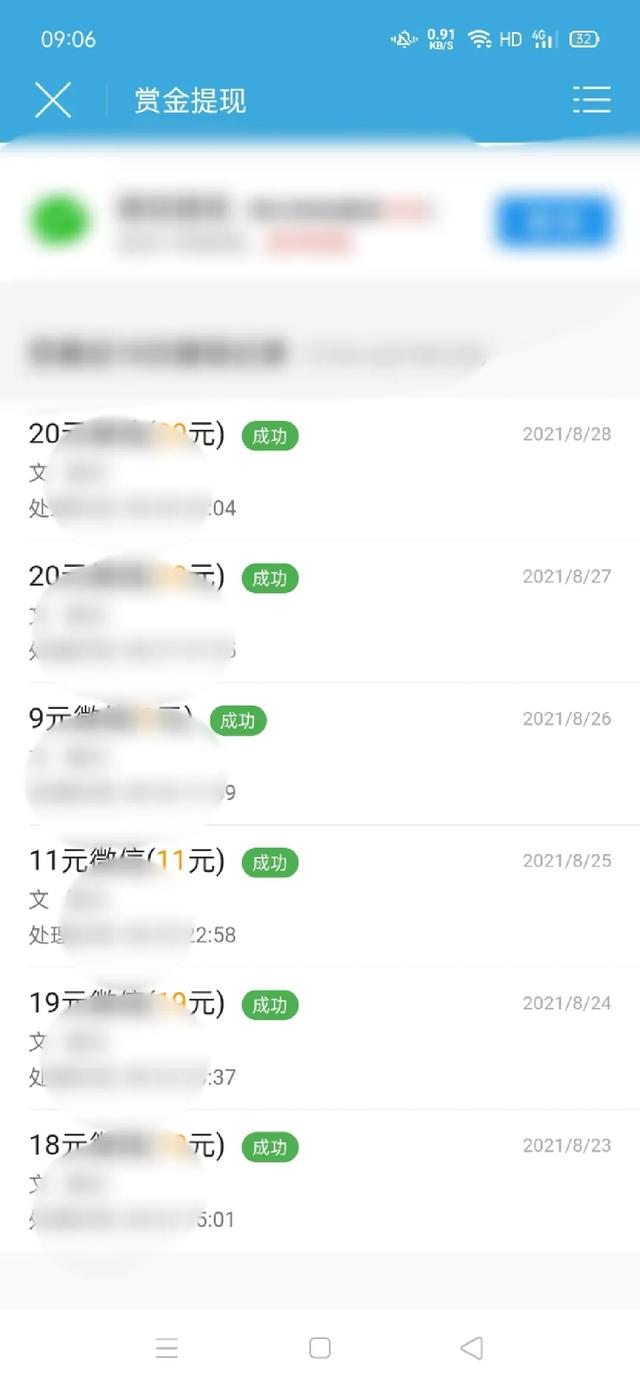Open the list menu icon in the header
This screenshot has width=640, height=1387.
coord(591,99)
